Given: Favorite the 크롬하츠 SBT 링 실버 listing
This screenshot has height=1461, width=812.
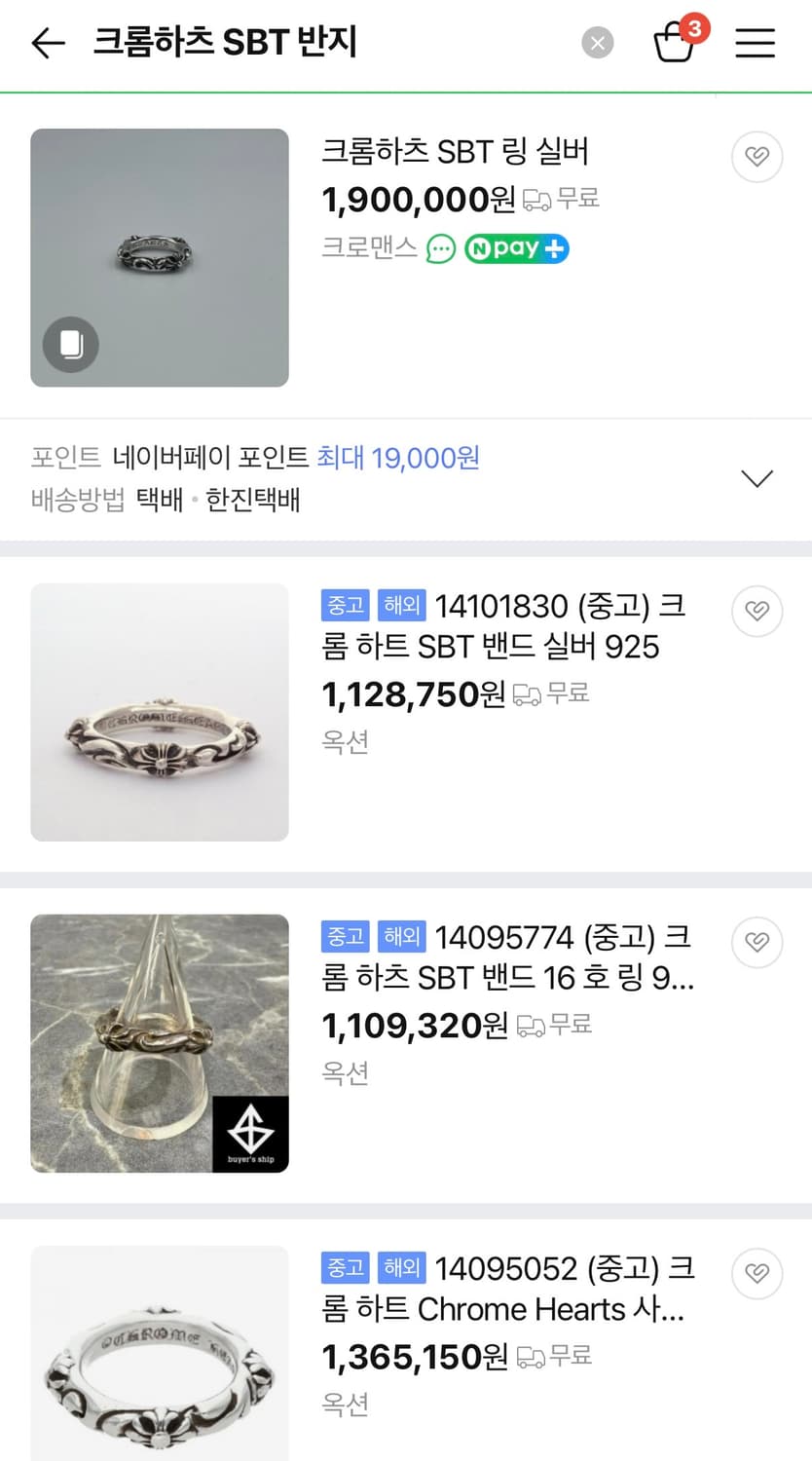Looking at the screenshot, I should pyautogui.click(x=757, y=157).
